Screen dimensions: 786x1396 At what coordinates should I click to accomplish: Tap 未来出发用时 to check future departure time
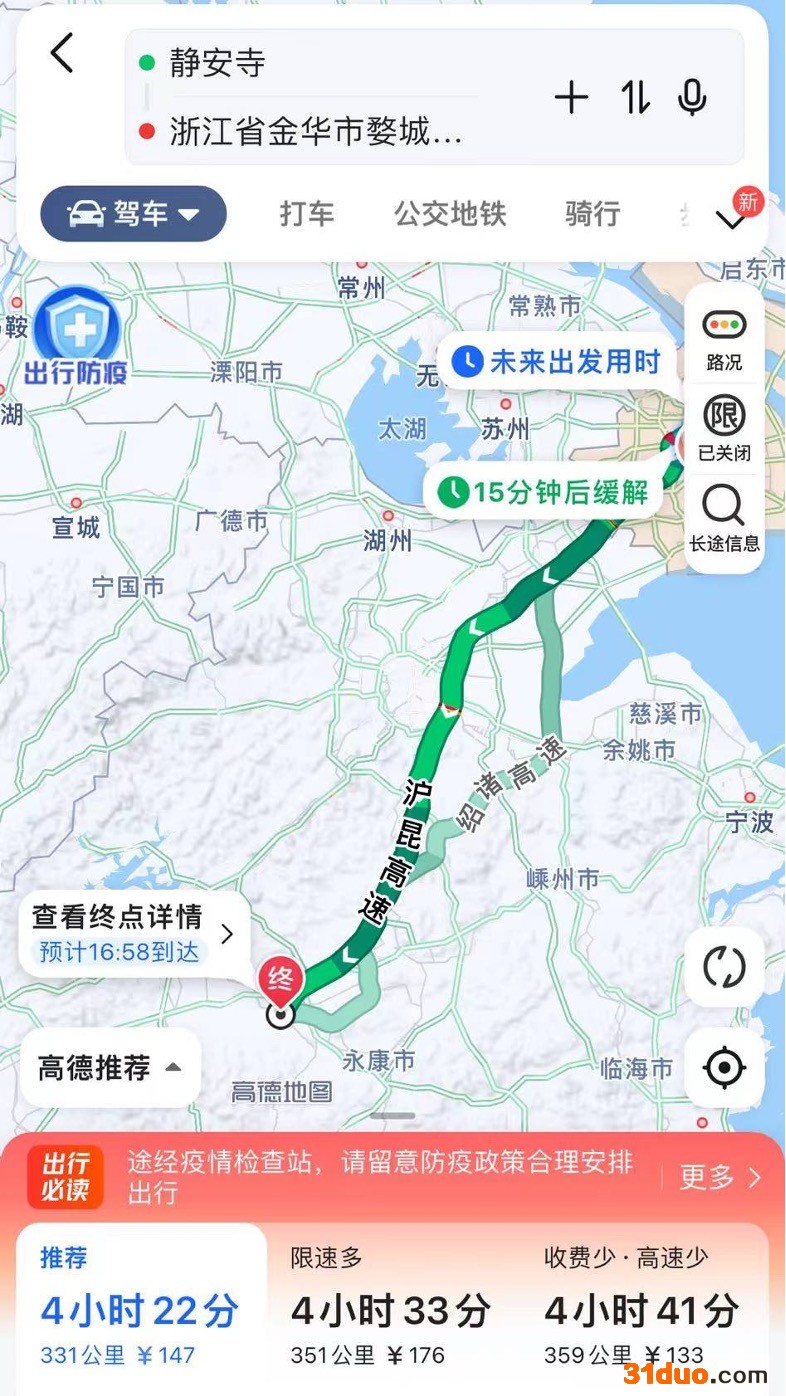pyautogui.click(x=557, y=362)
